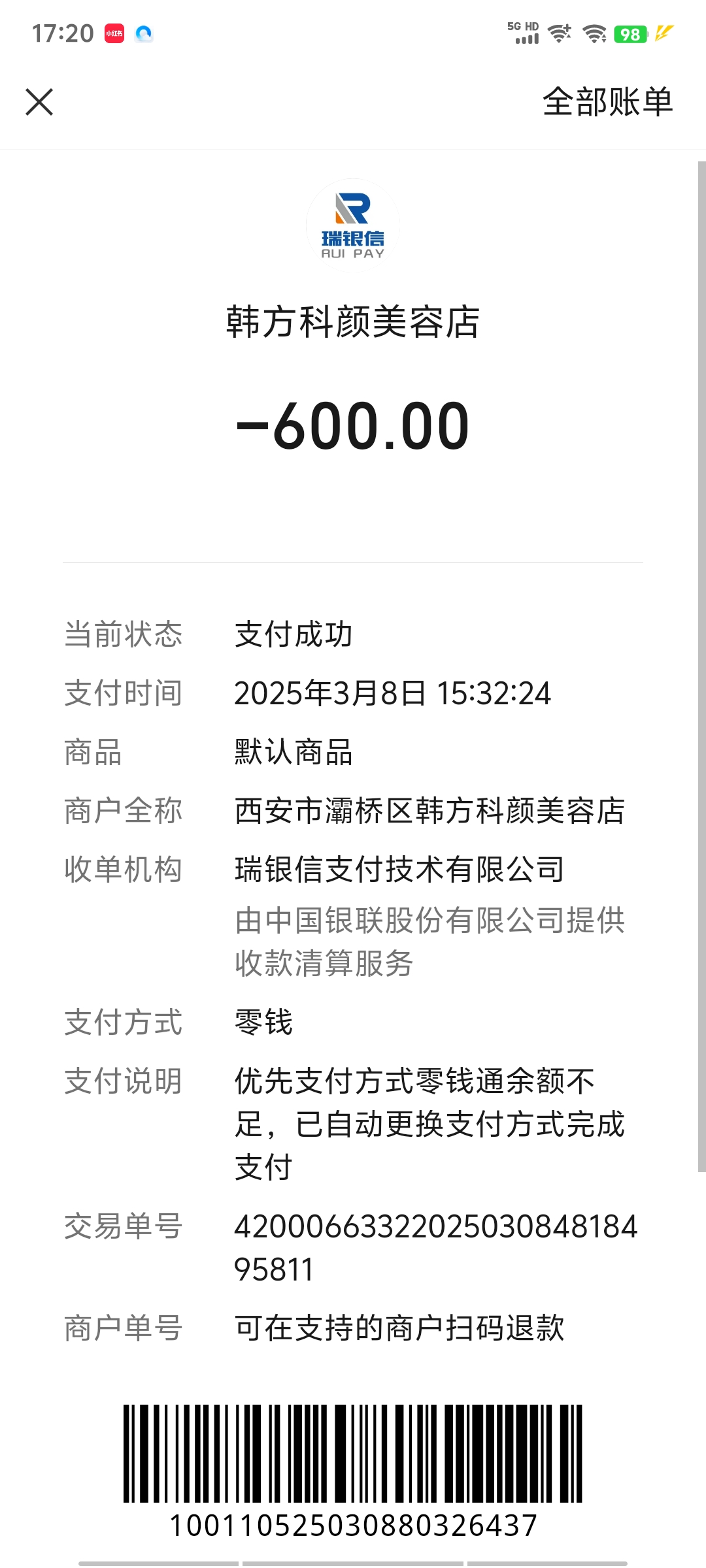Close the payment detail page

pos(39,102)
